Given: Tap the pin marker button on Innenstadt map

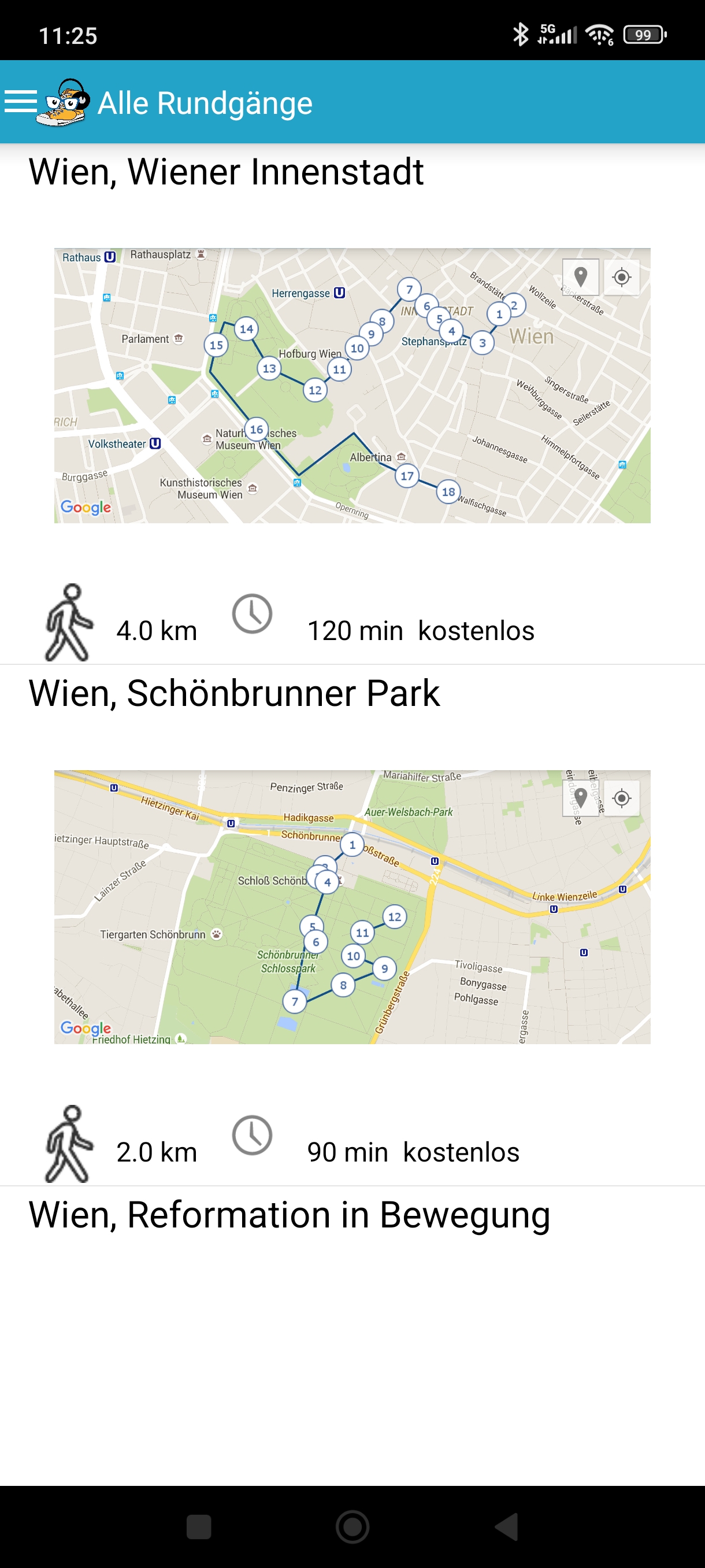Looking at the screenshot, I should [x=580, y=277].
